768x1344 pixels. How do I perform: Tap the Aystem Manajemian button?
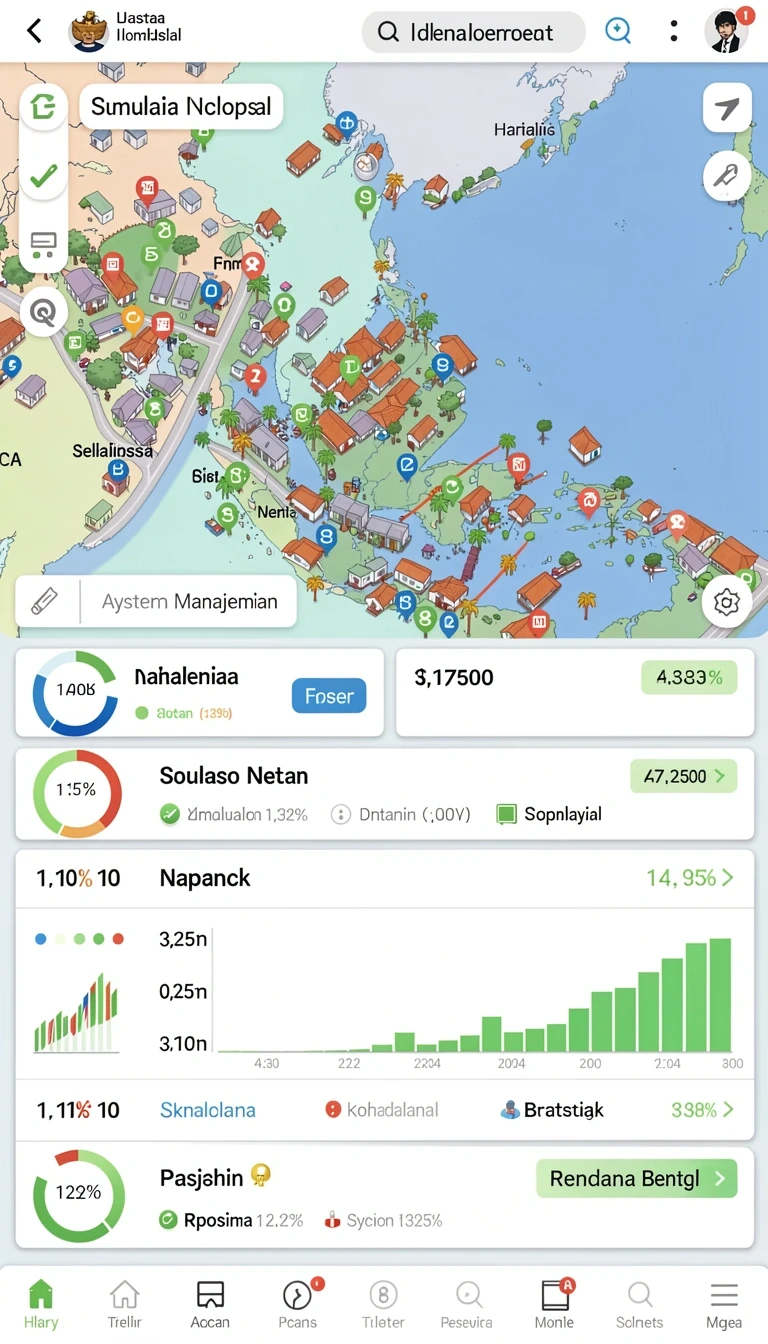click(x=157, y=602)
